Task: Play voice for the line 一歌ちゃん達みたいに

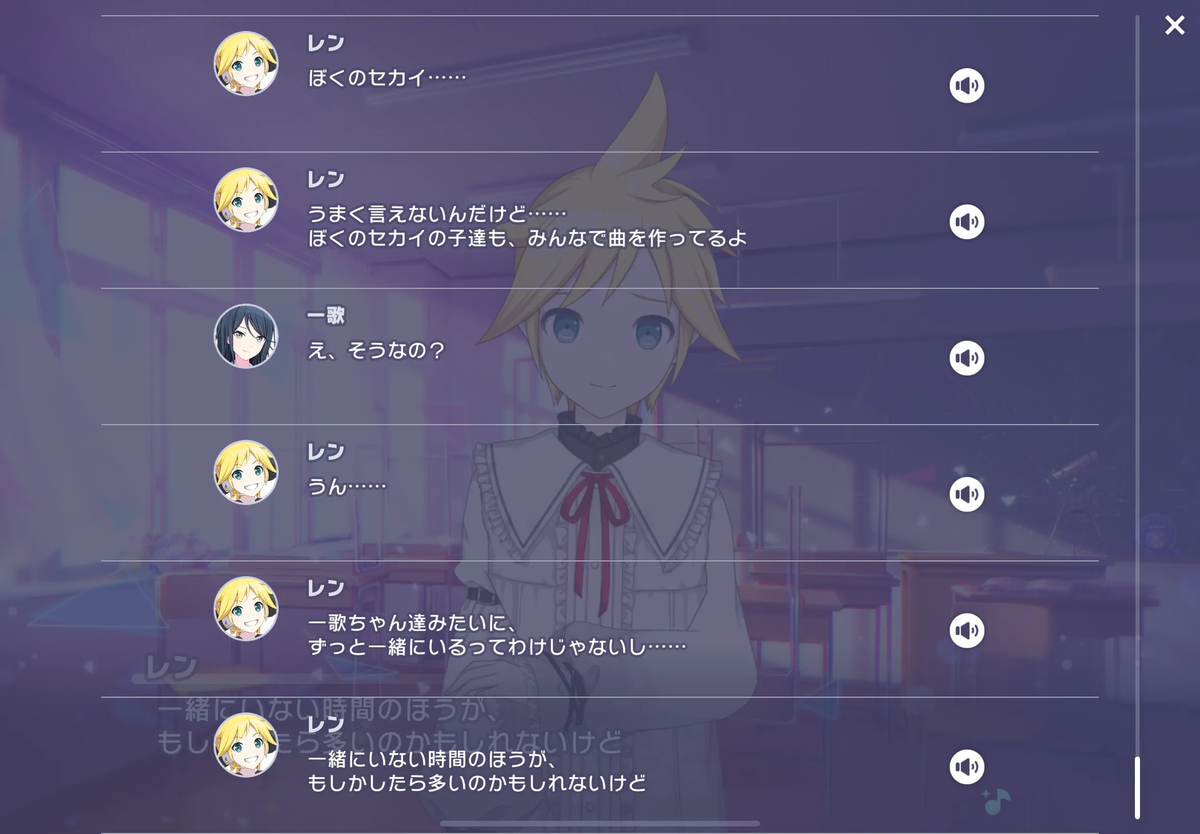Action: [x=967, y=631]
